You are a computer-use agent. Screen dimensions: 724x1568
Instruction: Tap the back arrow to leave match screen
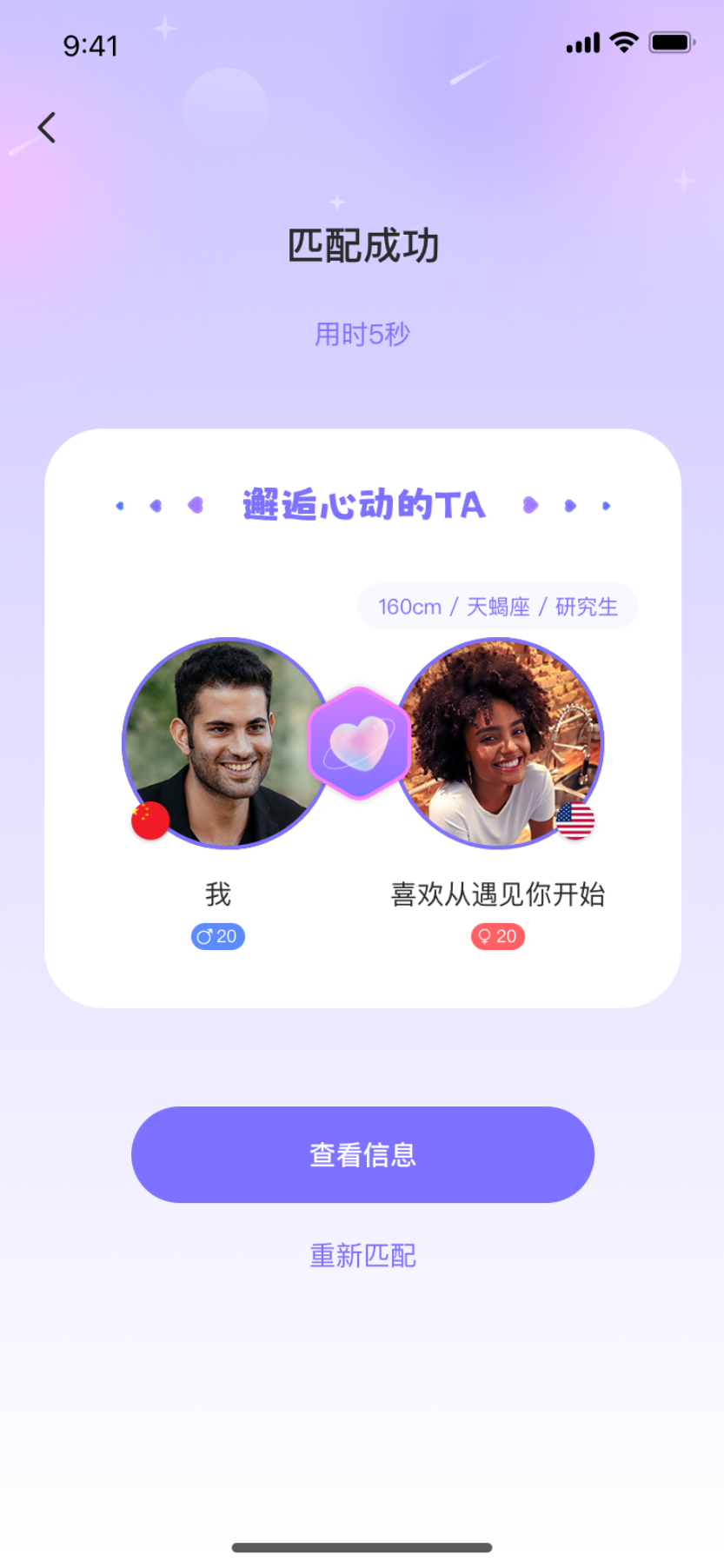46,127
